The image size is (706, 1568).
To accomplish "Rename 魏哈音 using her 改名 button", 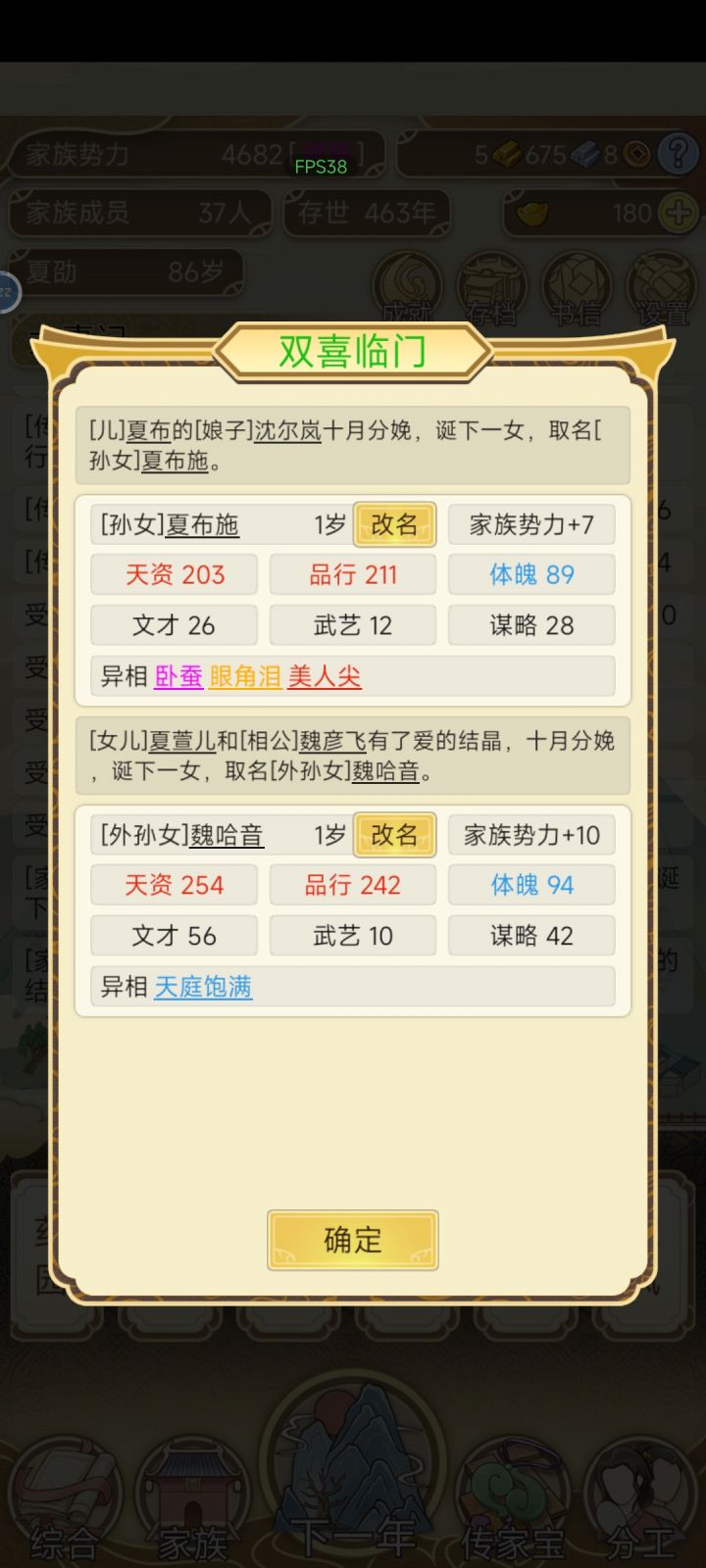I will 394,834.
